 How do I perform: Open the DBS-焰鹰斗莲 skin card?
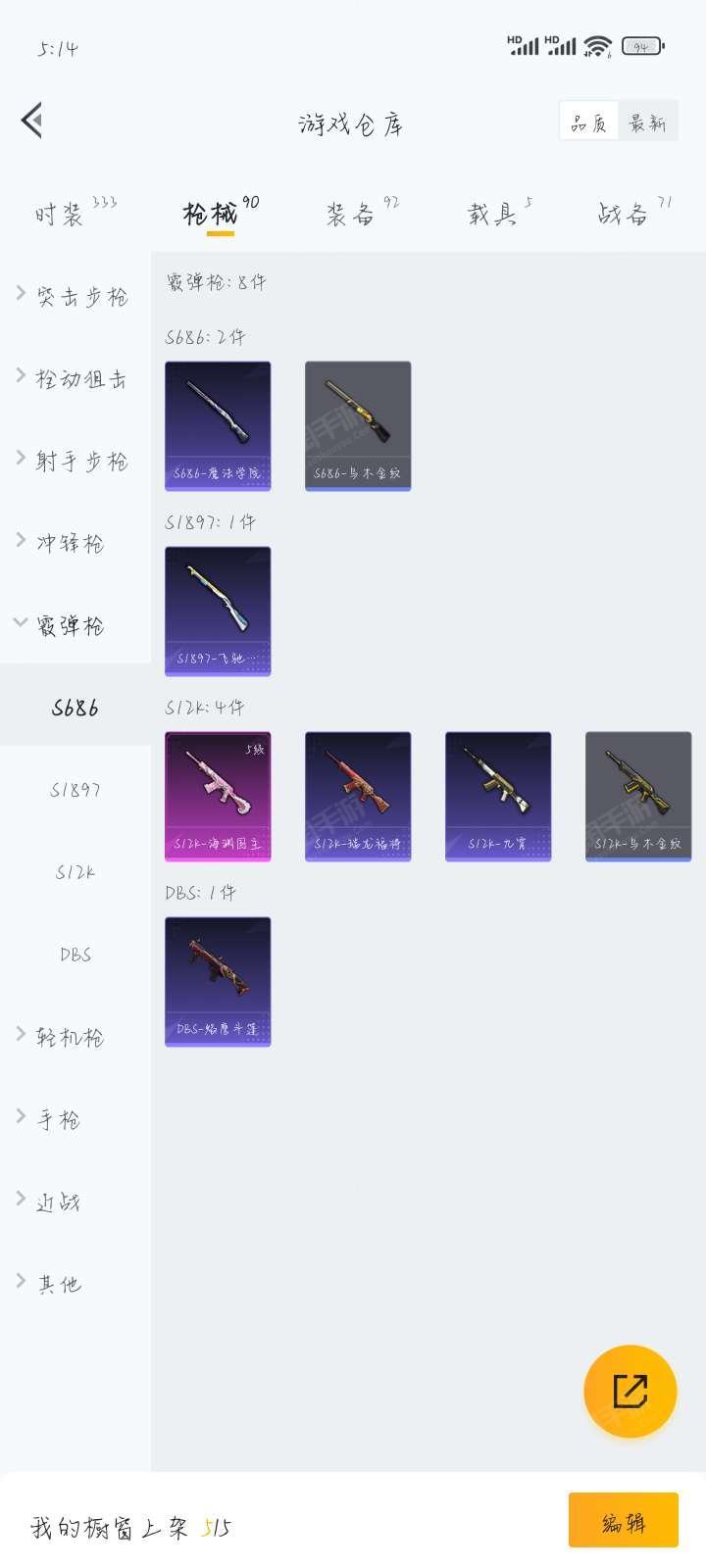click(218, 982)
